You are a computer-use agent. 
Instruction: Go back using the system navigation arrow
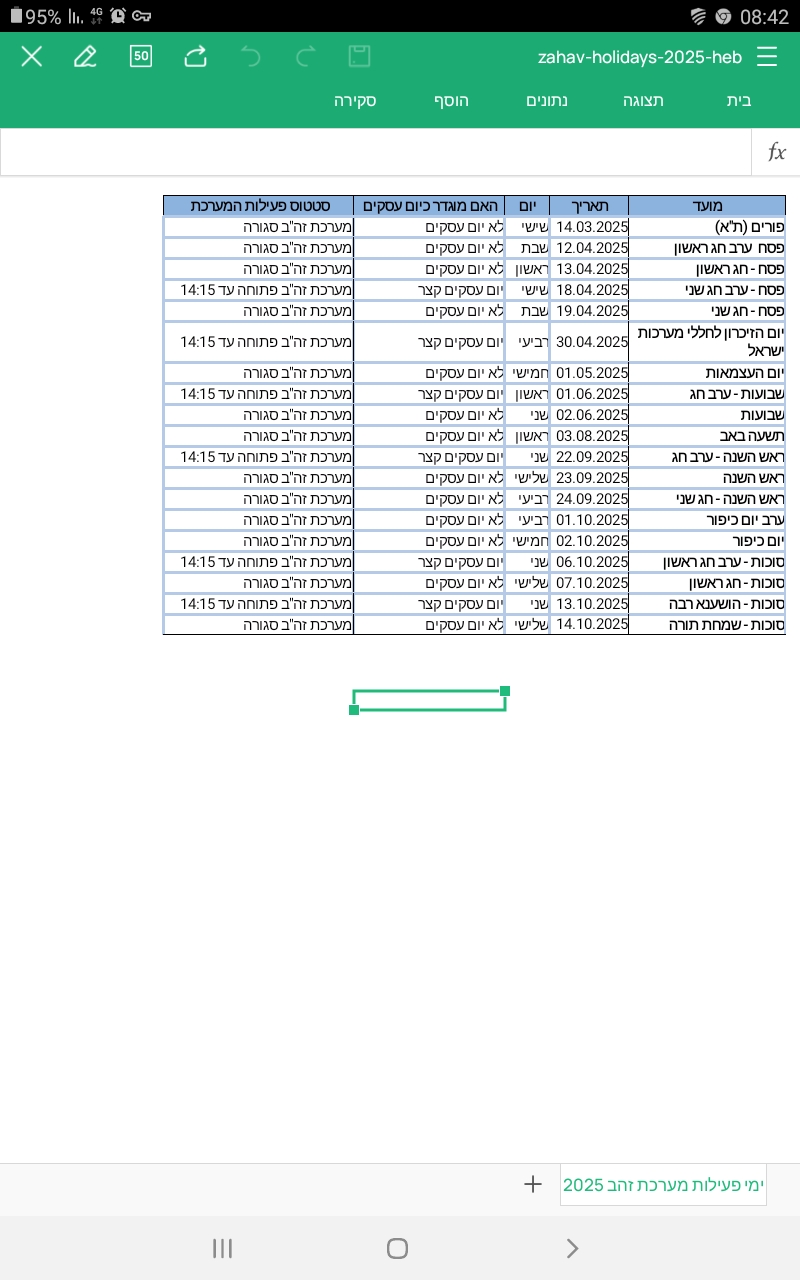coord(572,1248)
